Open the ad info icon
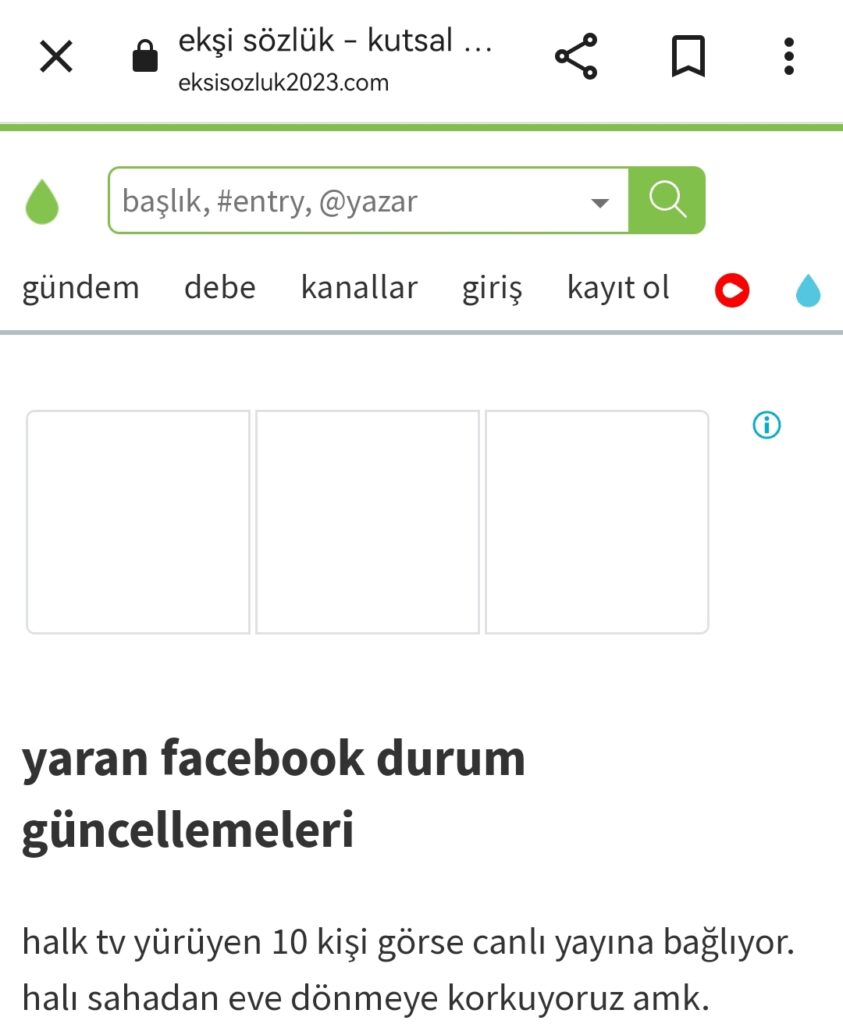843x1024 pixels. [766, 425]
